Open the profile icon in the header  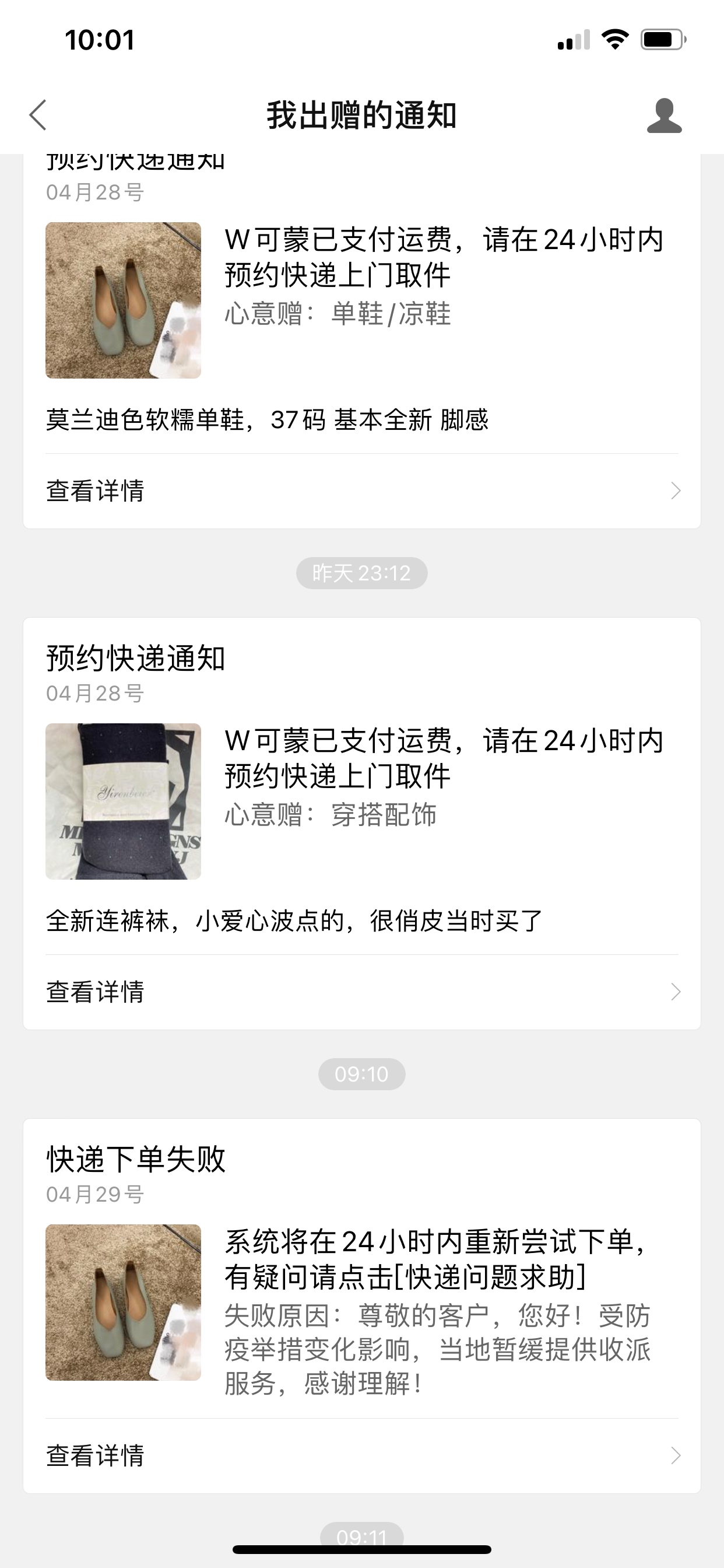click(664, 115)
